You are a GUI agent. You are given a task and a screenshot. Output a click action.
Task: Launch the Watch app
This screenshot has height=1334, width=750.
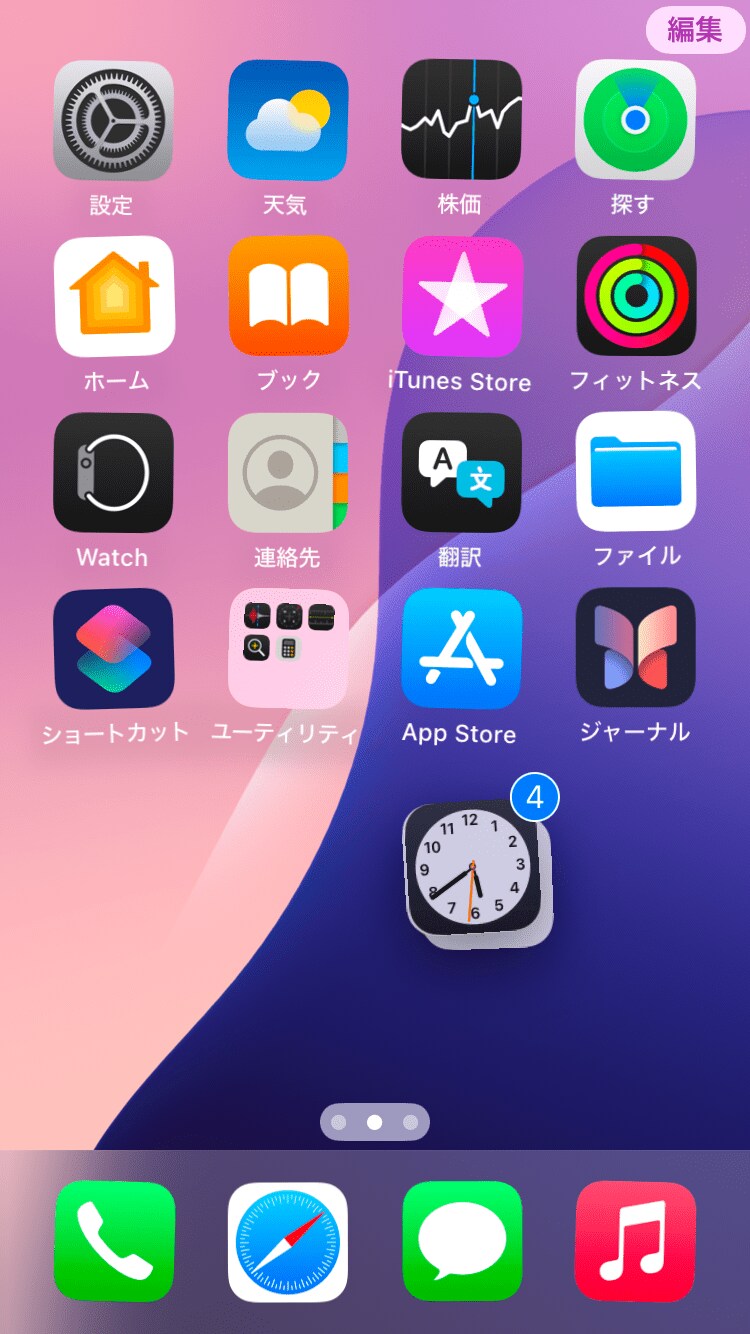pos(113,473)
